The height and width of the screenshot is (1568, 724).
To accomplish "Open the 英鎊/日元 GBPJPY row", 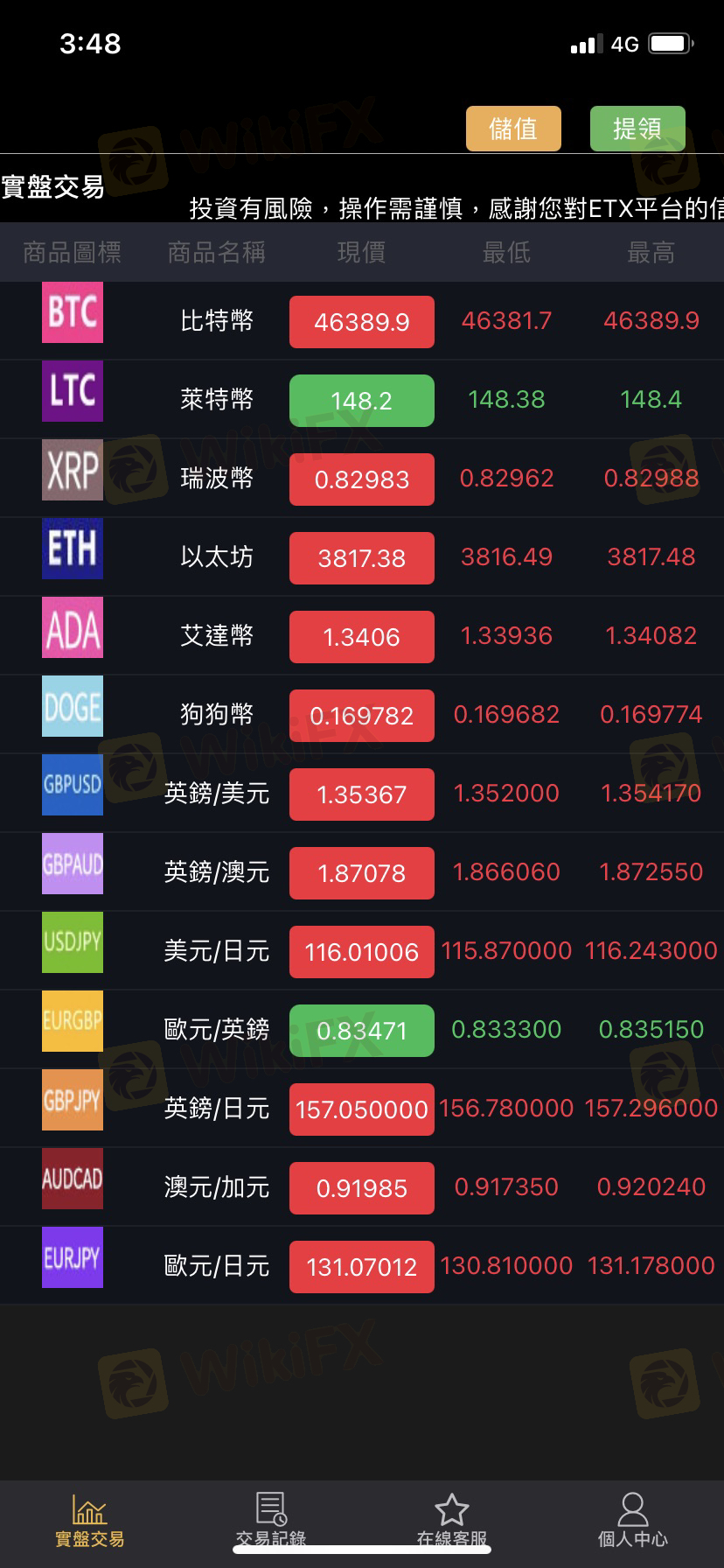I will coord(362,1109).
